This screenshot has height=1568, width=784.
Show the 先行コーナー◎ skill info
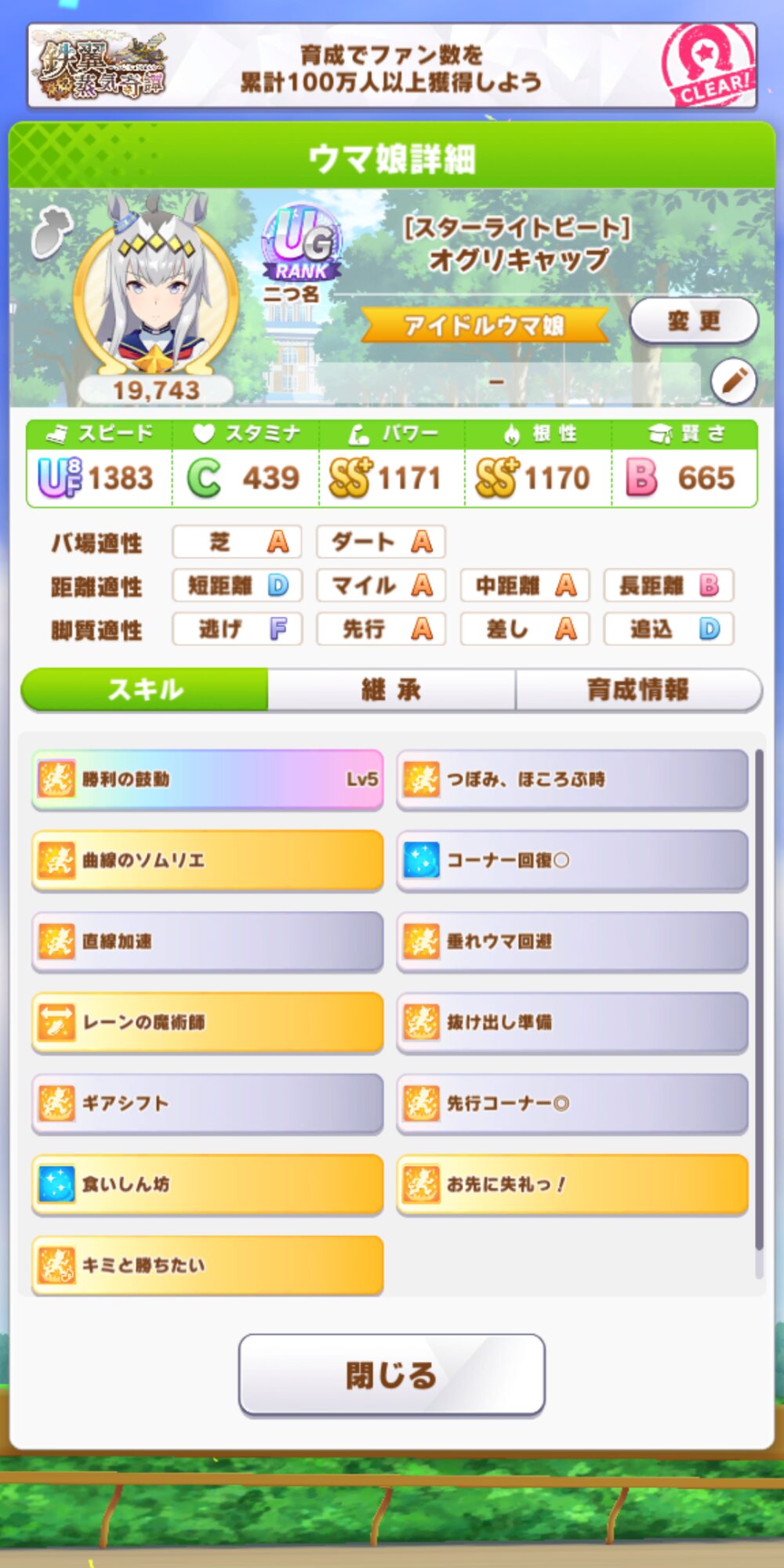[572, 1103]
